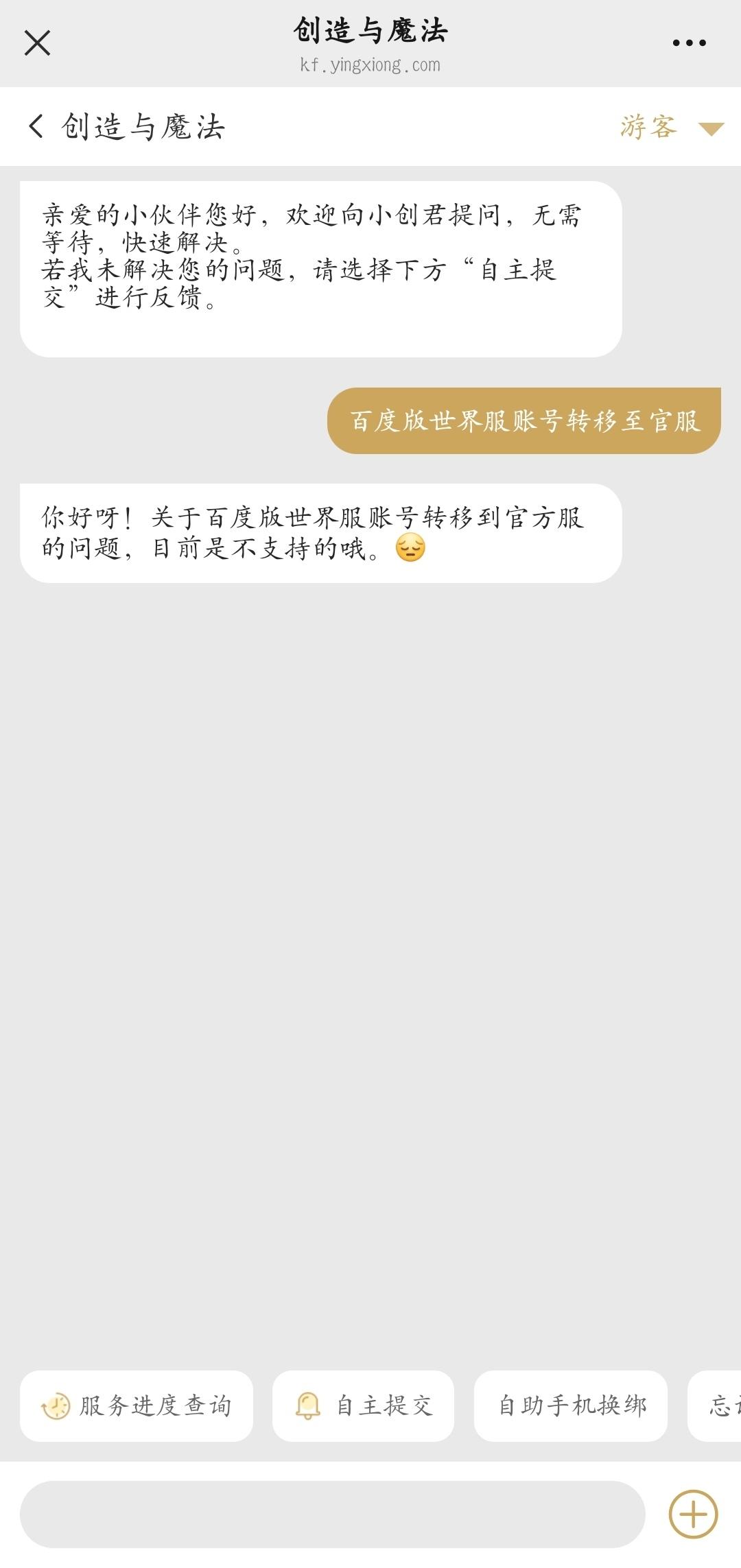Screen dimensions: 741x1568
Task: Open the three-dot overflow menu
Action: coord(688,43)
